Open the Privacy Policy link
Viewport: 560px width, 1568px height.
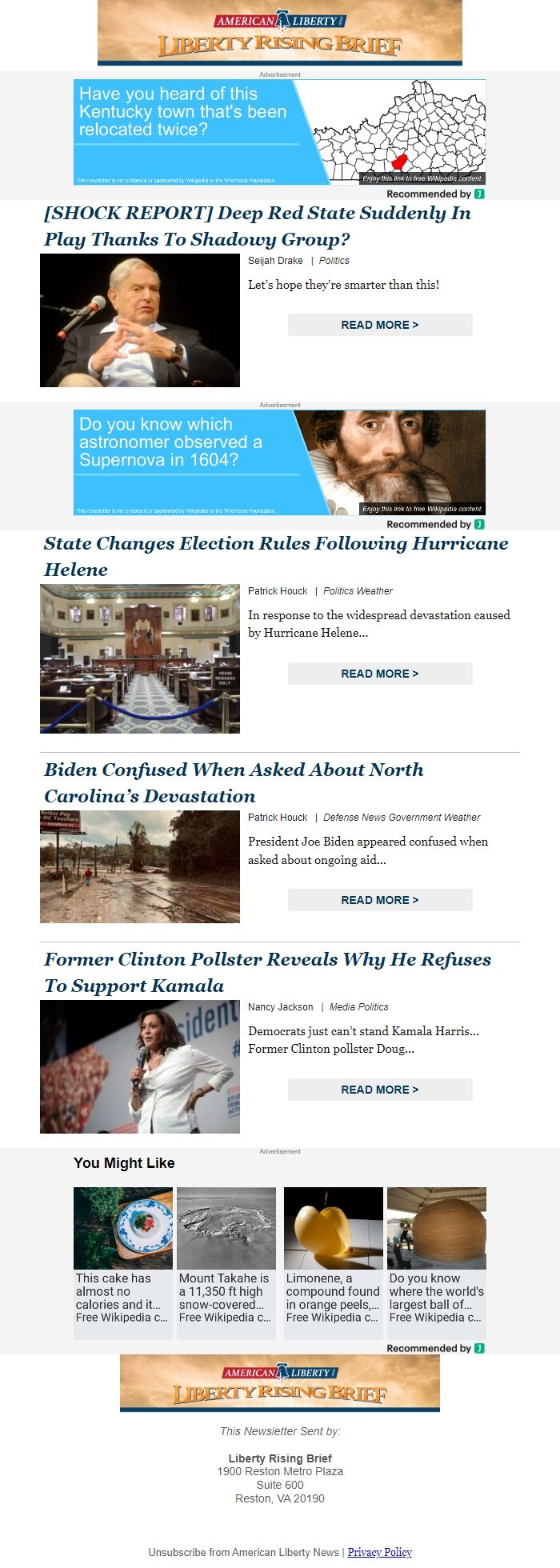coord(379,1552)
